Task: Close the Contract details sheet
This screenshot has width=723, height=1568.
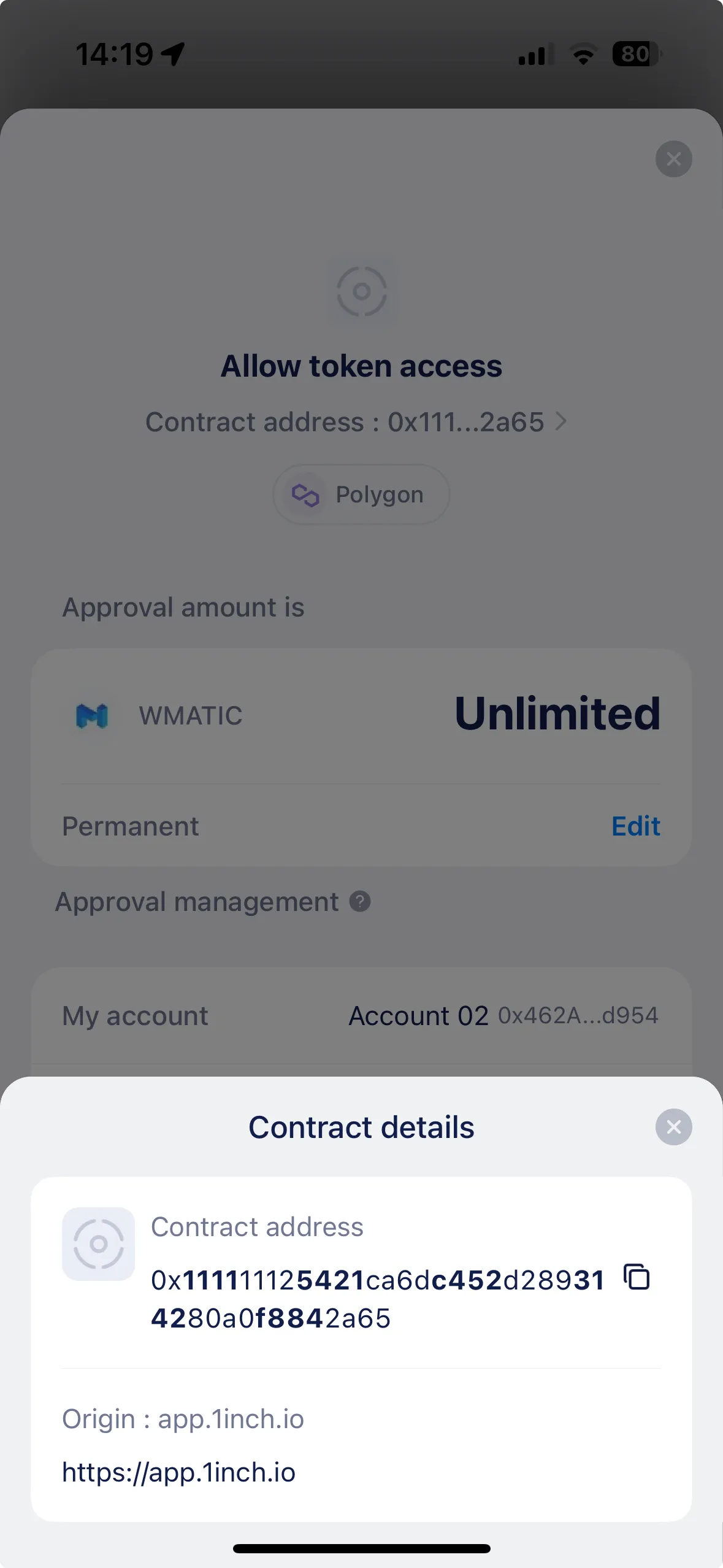Action: point(673,1126)
